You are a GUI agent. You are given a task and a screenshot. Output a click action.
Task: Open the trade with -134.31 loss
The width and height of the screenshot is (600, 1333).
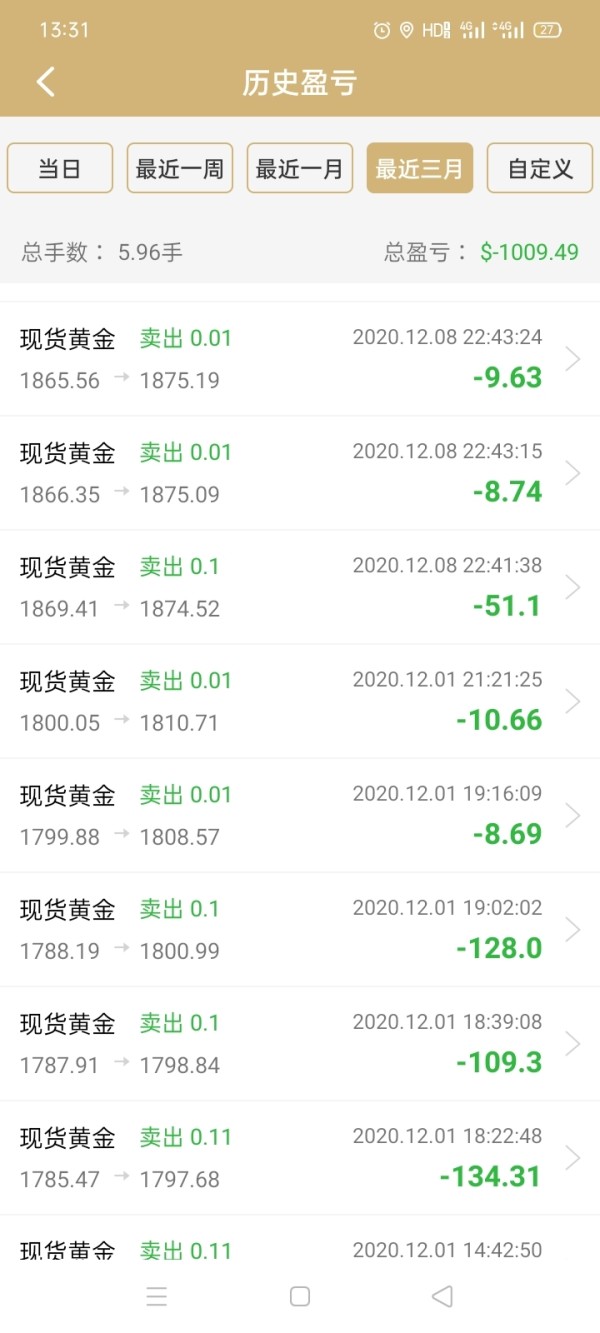(300, 1157)
